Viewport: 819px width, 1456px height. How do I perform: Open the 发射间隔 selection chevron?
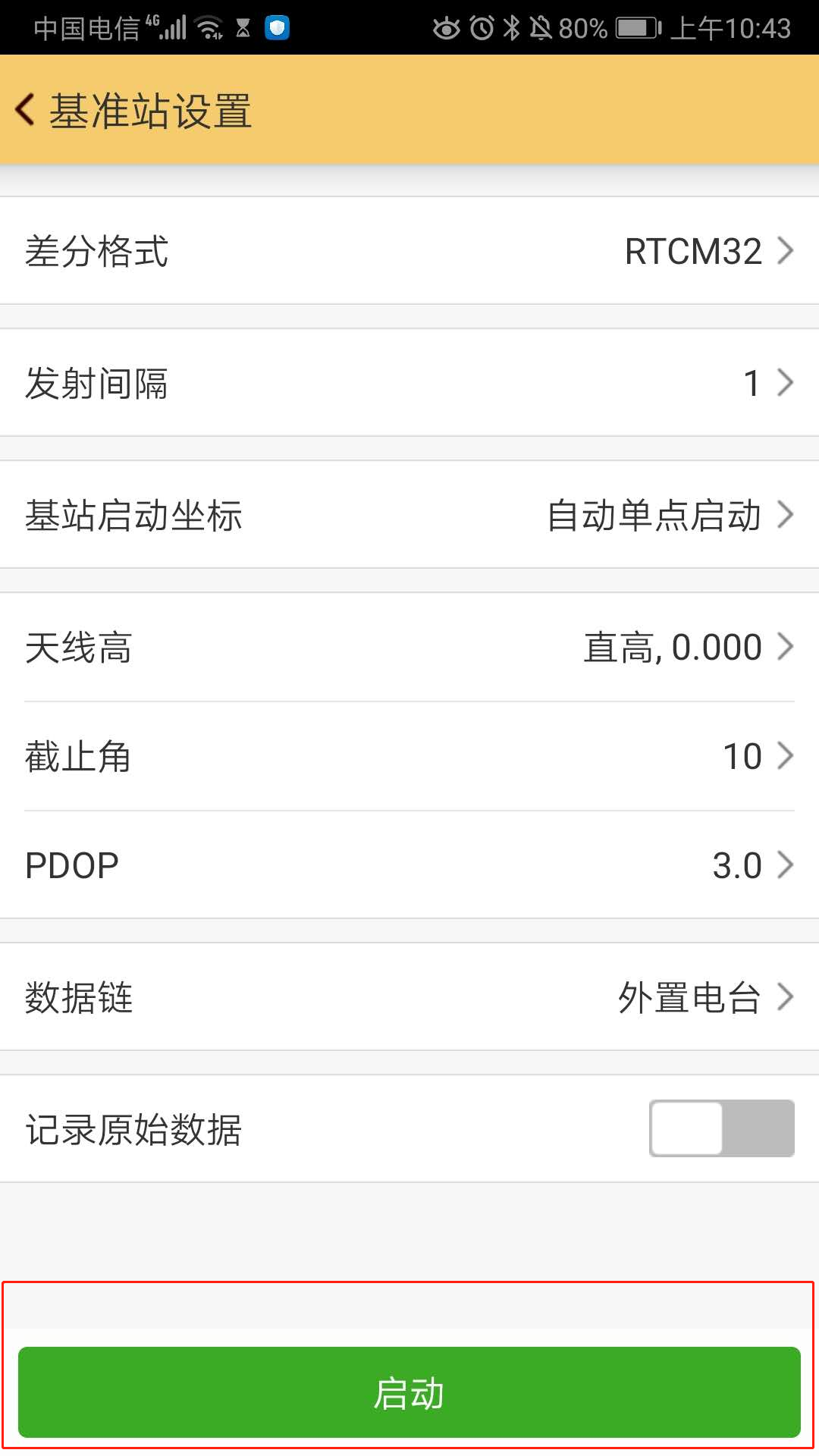coord(785,384)
